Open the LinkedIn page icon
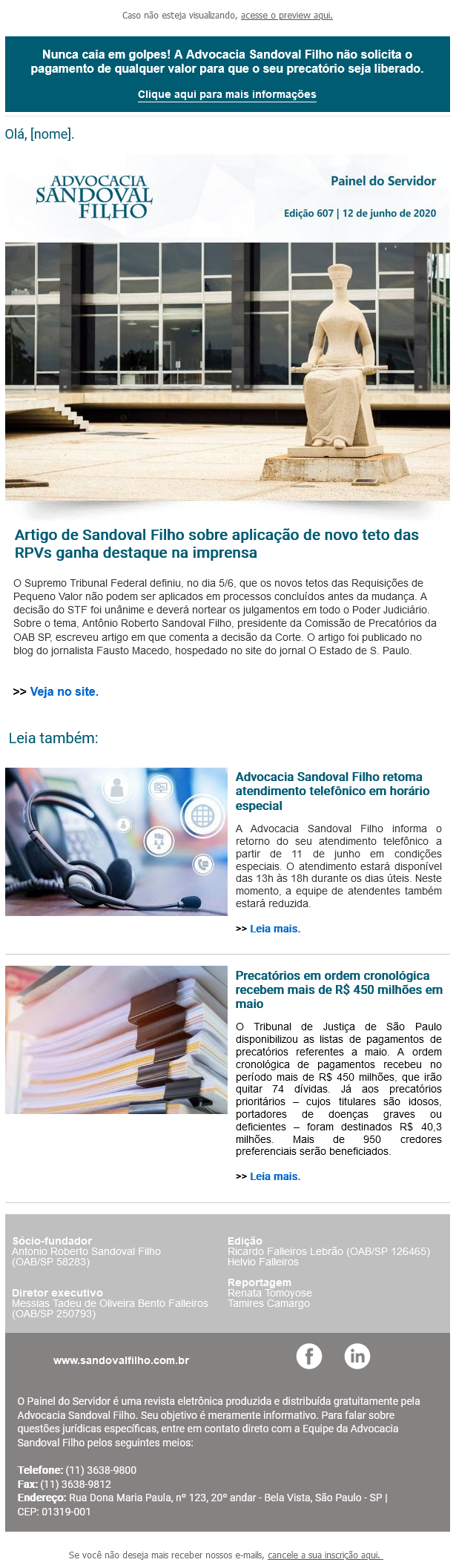This screenshot has height=1568, width=456. coord(357,1356)
